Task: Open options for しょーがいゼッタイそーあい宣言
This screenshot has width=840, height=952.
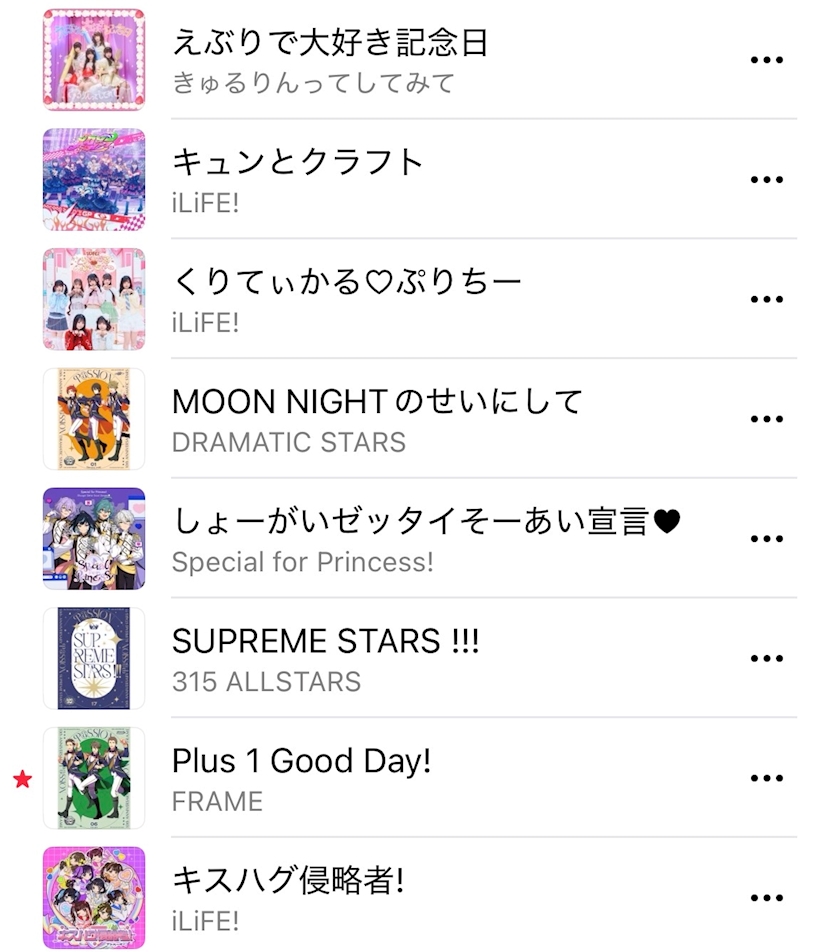Action: (766, 539)
